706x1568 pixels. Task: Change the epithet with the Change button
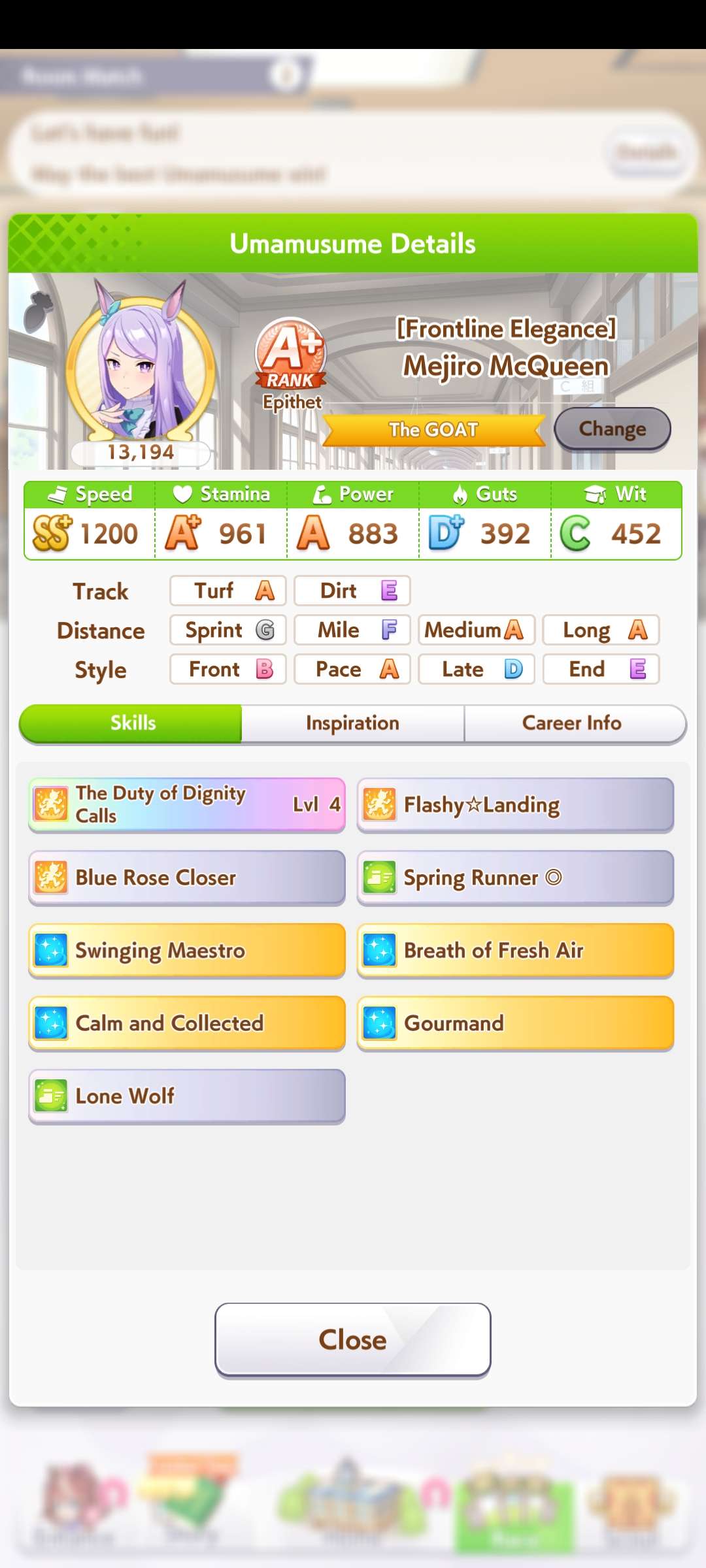click(613, 429)
